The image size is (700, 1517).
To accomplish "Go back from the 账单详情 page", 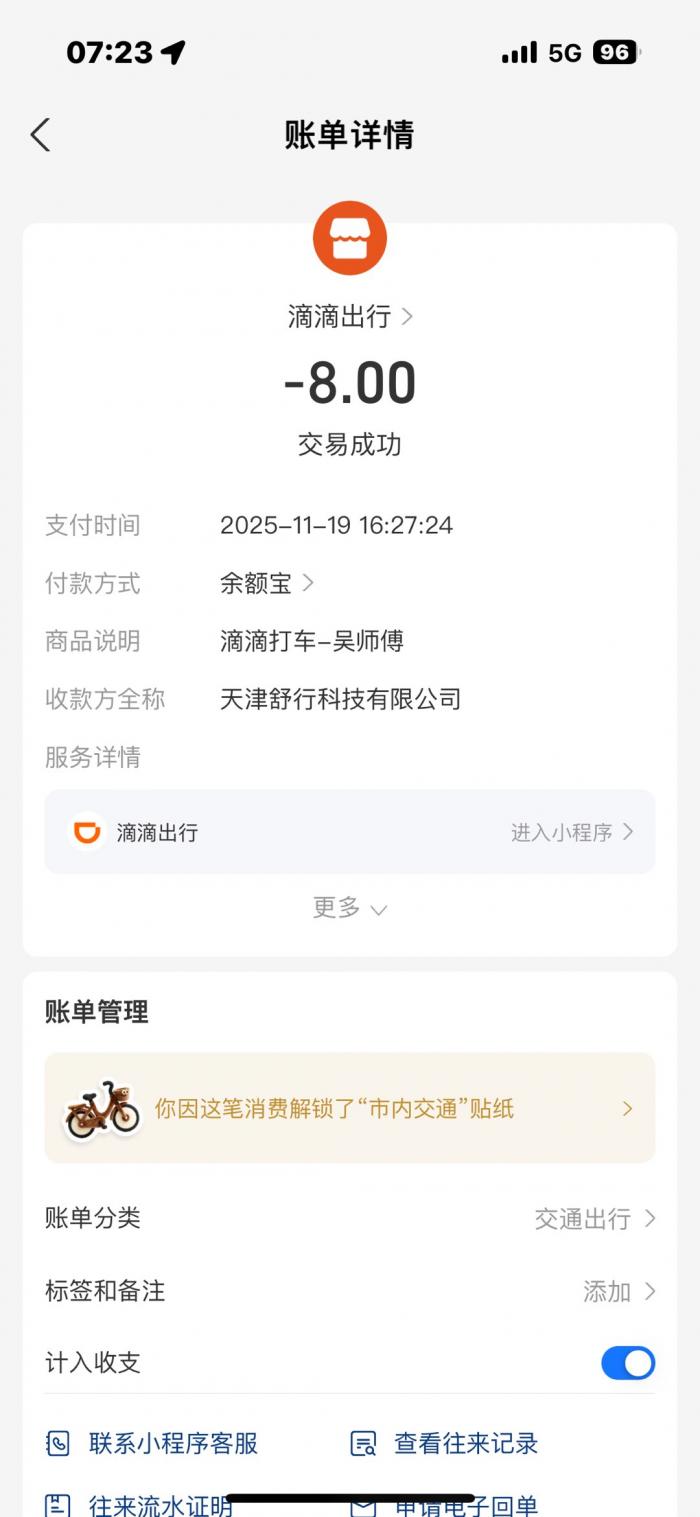I will click(40, 135).
